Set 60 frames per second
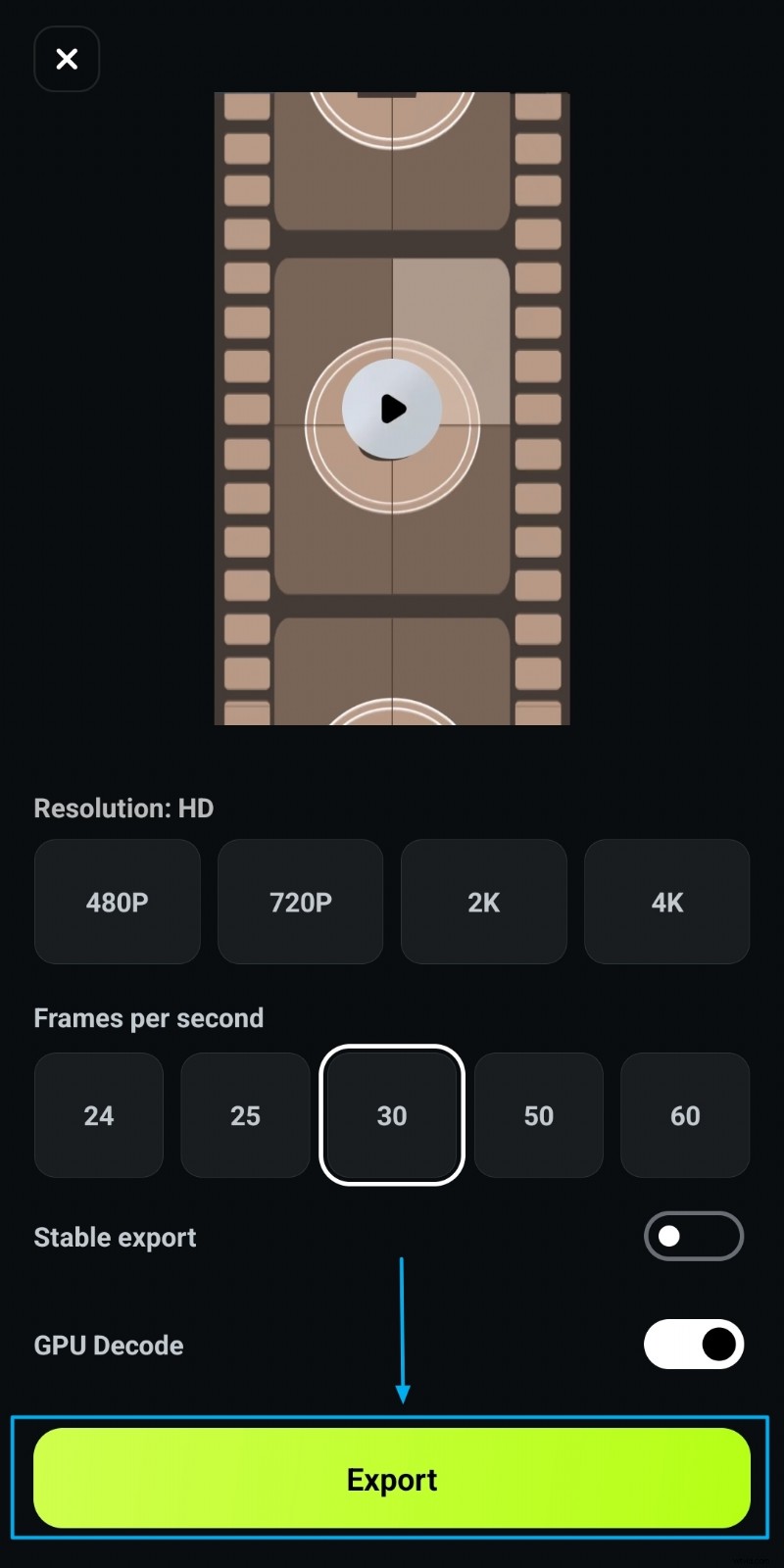Image resolution: width=784 pixels, height=1568 pixels. (685, 1115)
